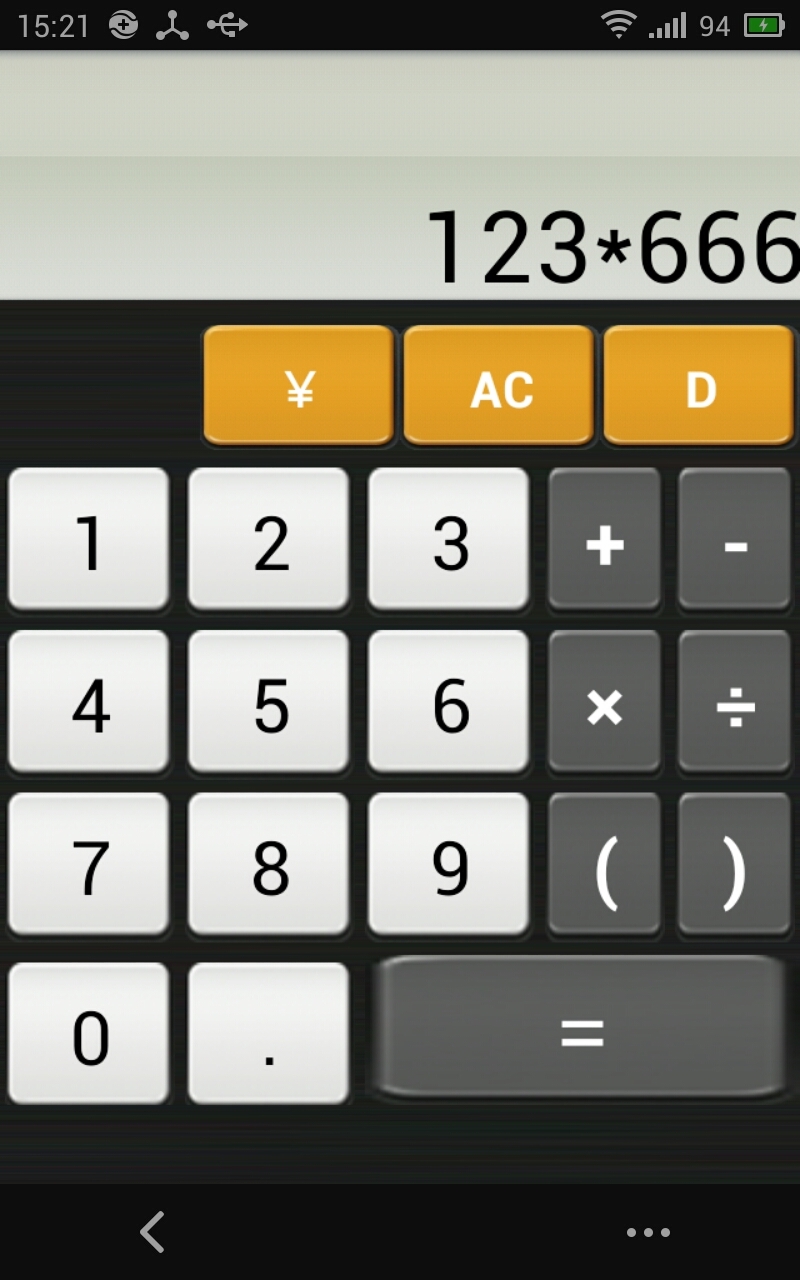Screen dimensions: 800x1280
Task: Tap the minus operator
Action: [x=735, y=541]
